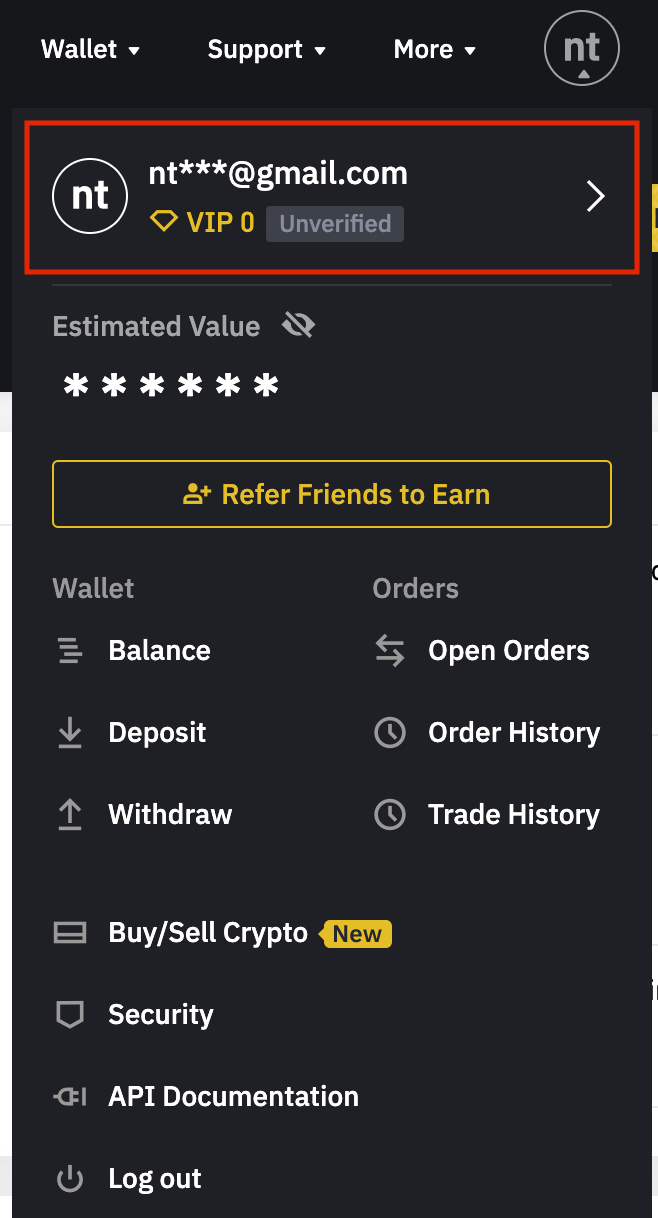Log out of the account
Screen dimensions: 658x1218
154,1179
